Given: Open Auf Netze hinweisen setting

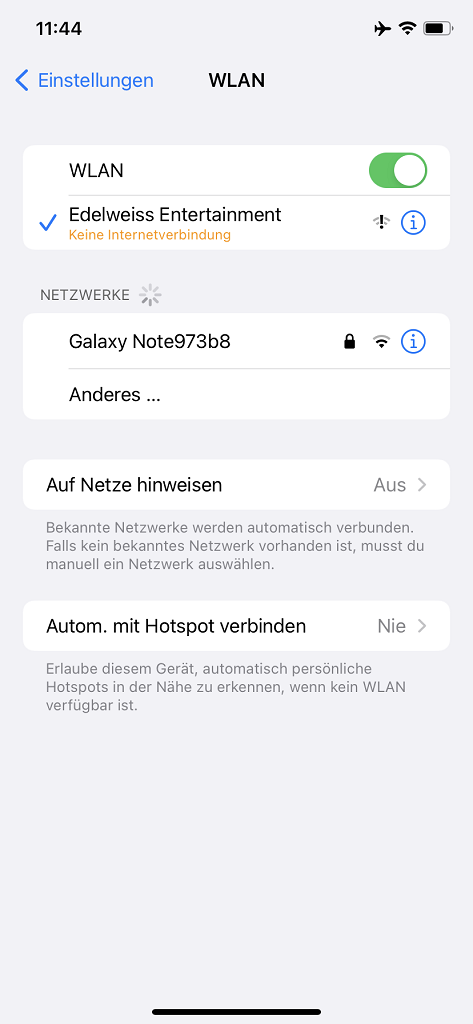Looking at the screenshot, I should coord(236,485).
